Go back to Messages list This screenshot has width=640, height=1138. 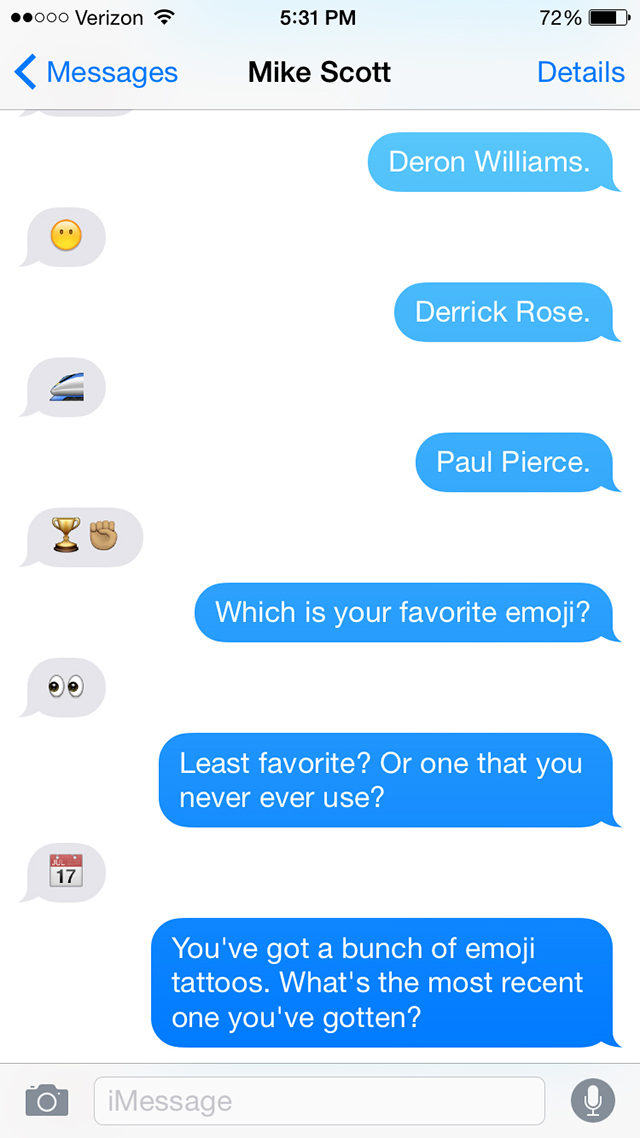click(x=96, y=73)
